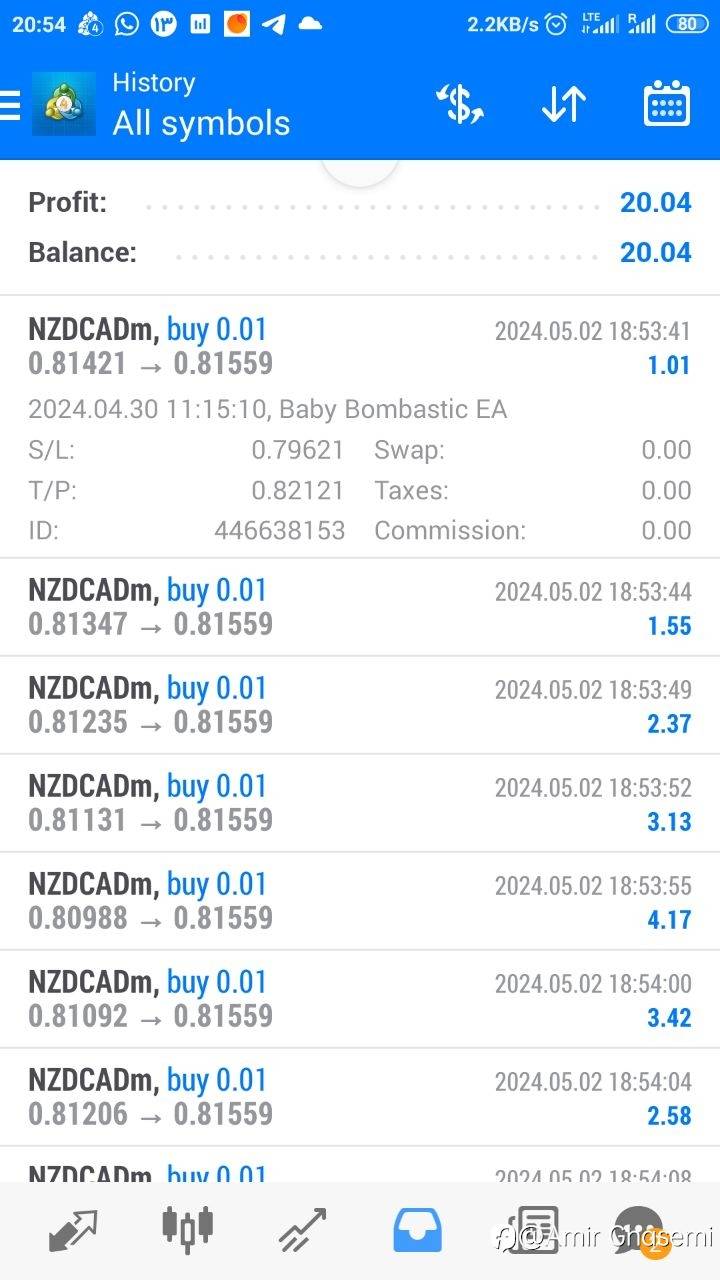Open the sort order arrows
Screen dimensions: 720x1280
(x=563, y=104)
